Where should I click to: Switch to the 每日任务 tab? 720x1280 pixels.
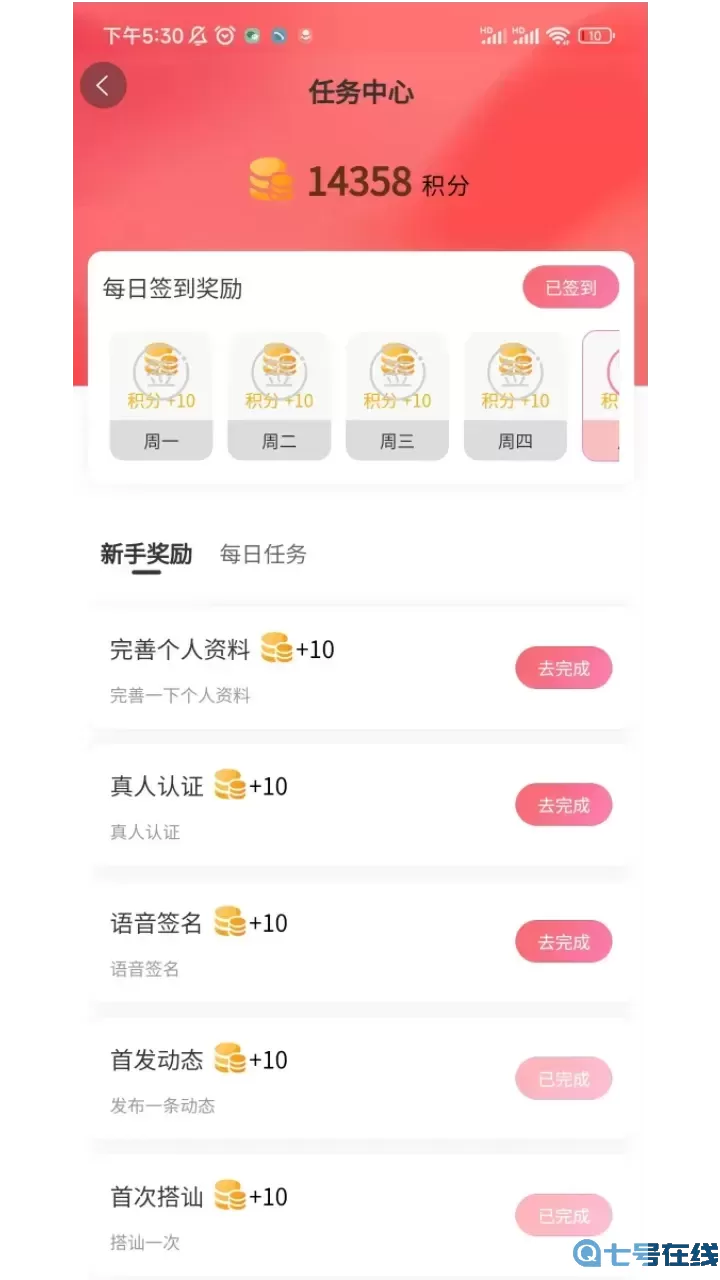[263, 555]
